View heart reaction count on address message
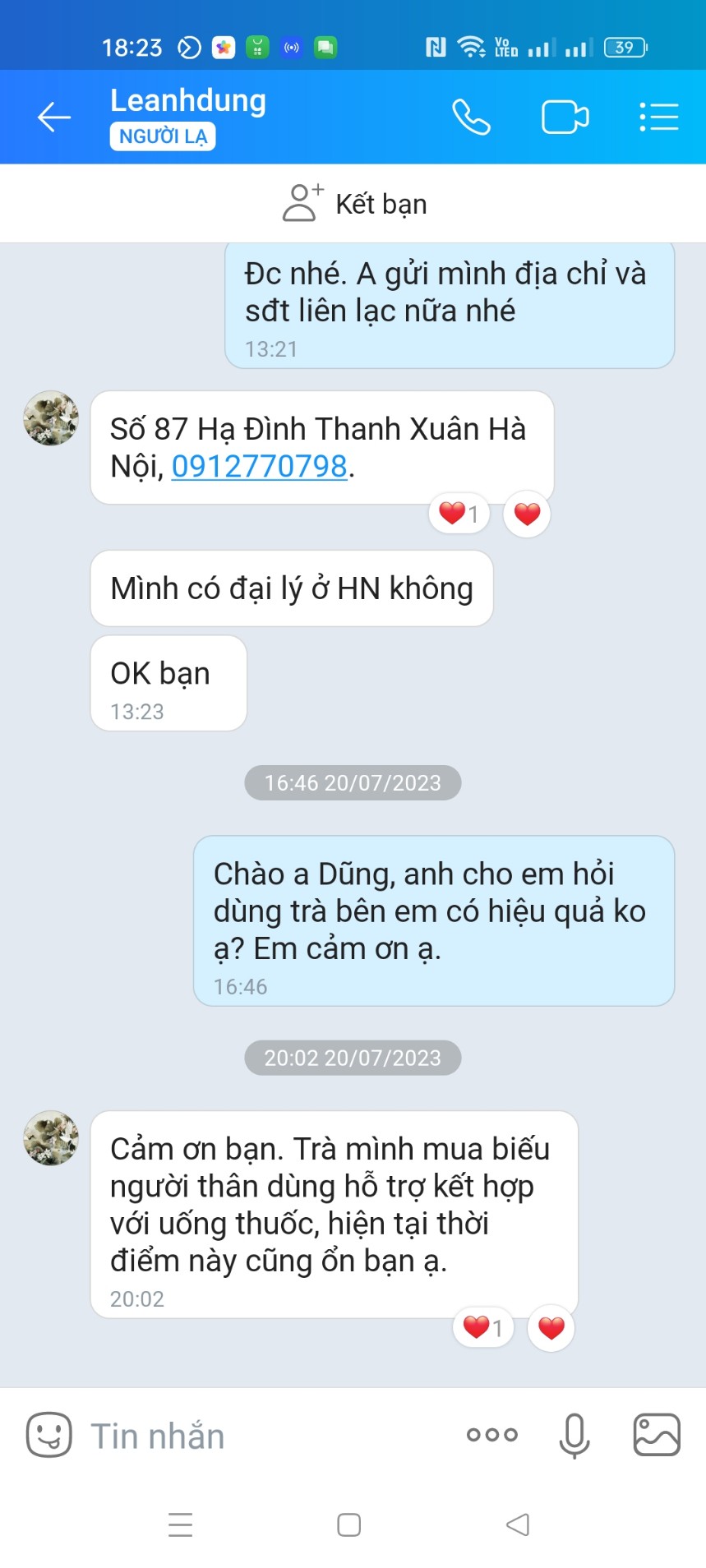This screenshot has height=1568, width=706. click(x=459, y=514)
